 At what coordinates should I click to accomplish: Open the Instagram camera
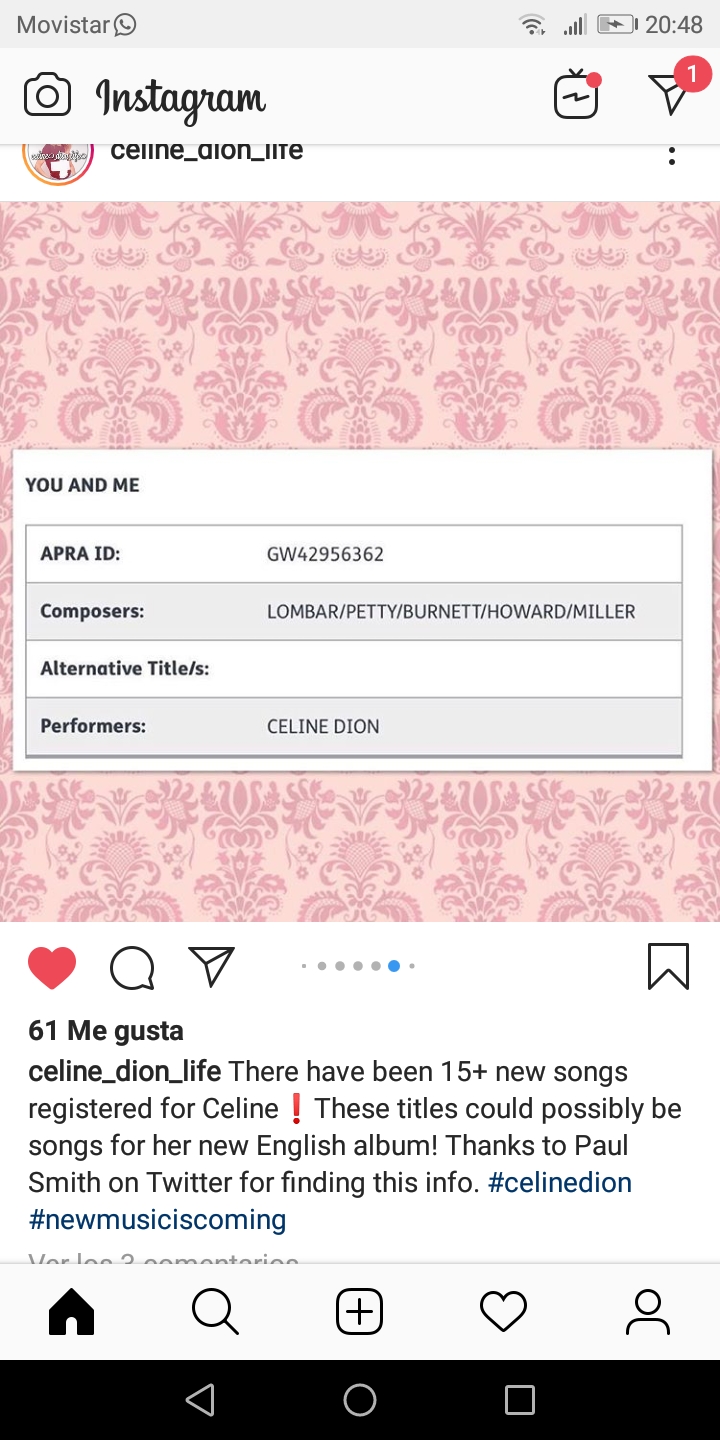[47, 96]
